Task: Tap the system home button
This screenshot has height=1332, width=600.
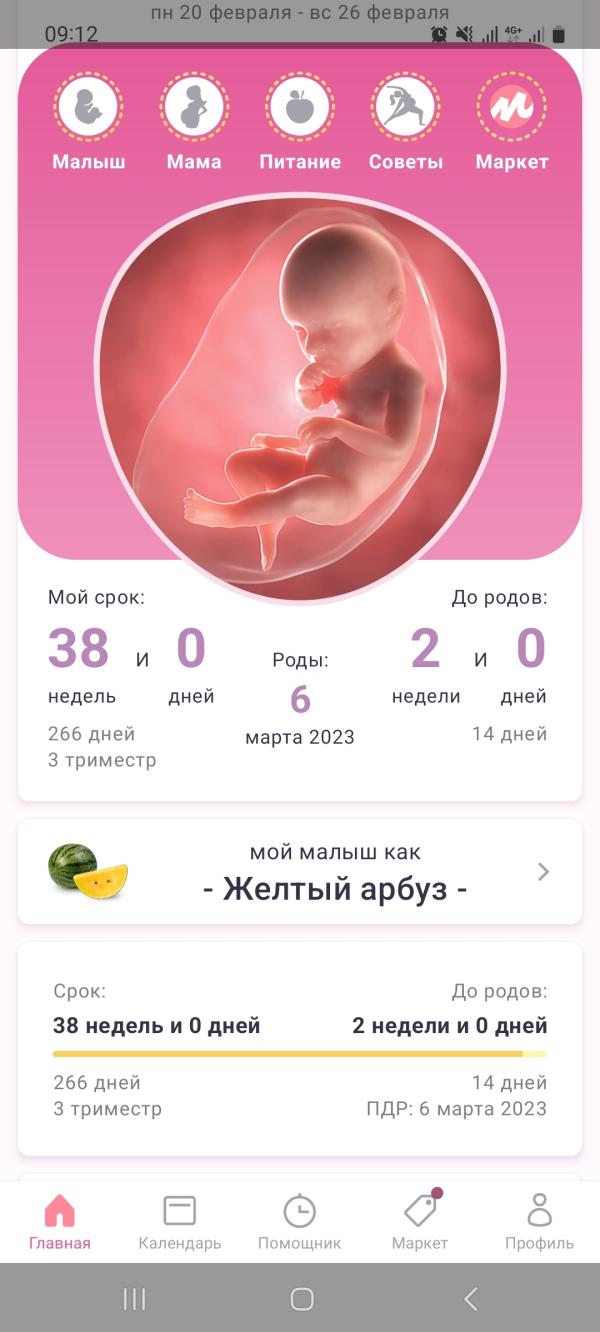Action: pyautogui.click(x=301, y=1299)
